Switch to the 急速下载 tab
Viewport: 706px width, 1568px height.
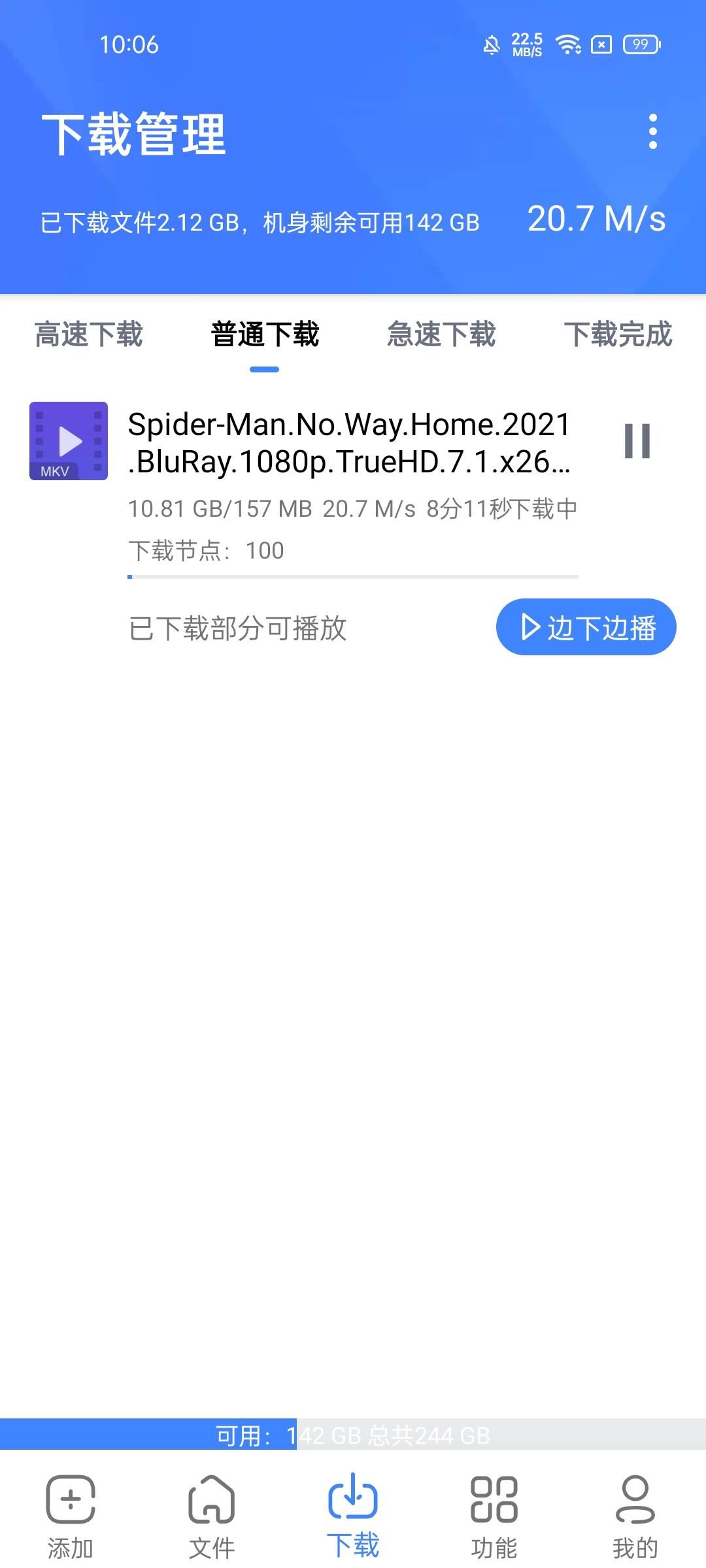441,335
